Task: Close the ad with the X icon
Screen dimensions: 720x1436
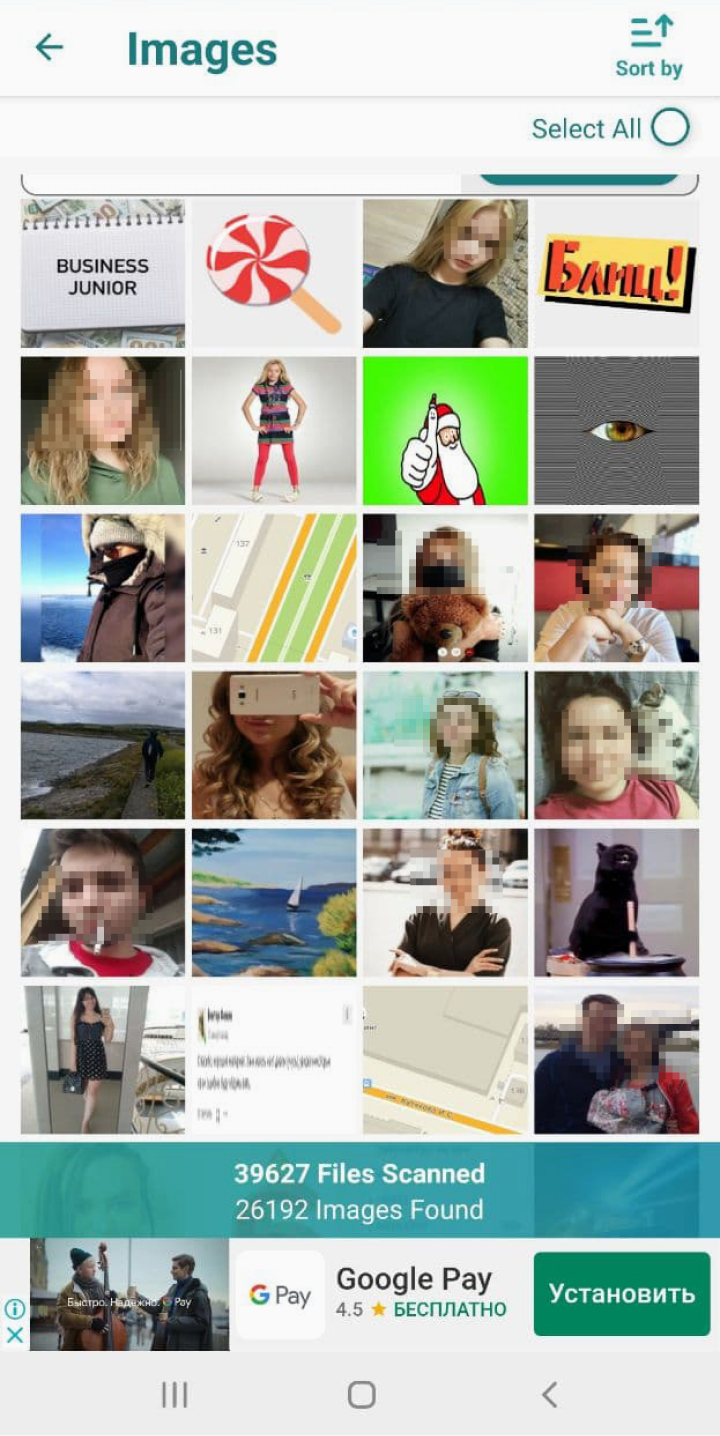Action: point(15,1335)
